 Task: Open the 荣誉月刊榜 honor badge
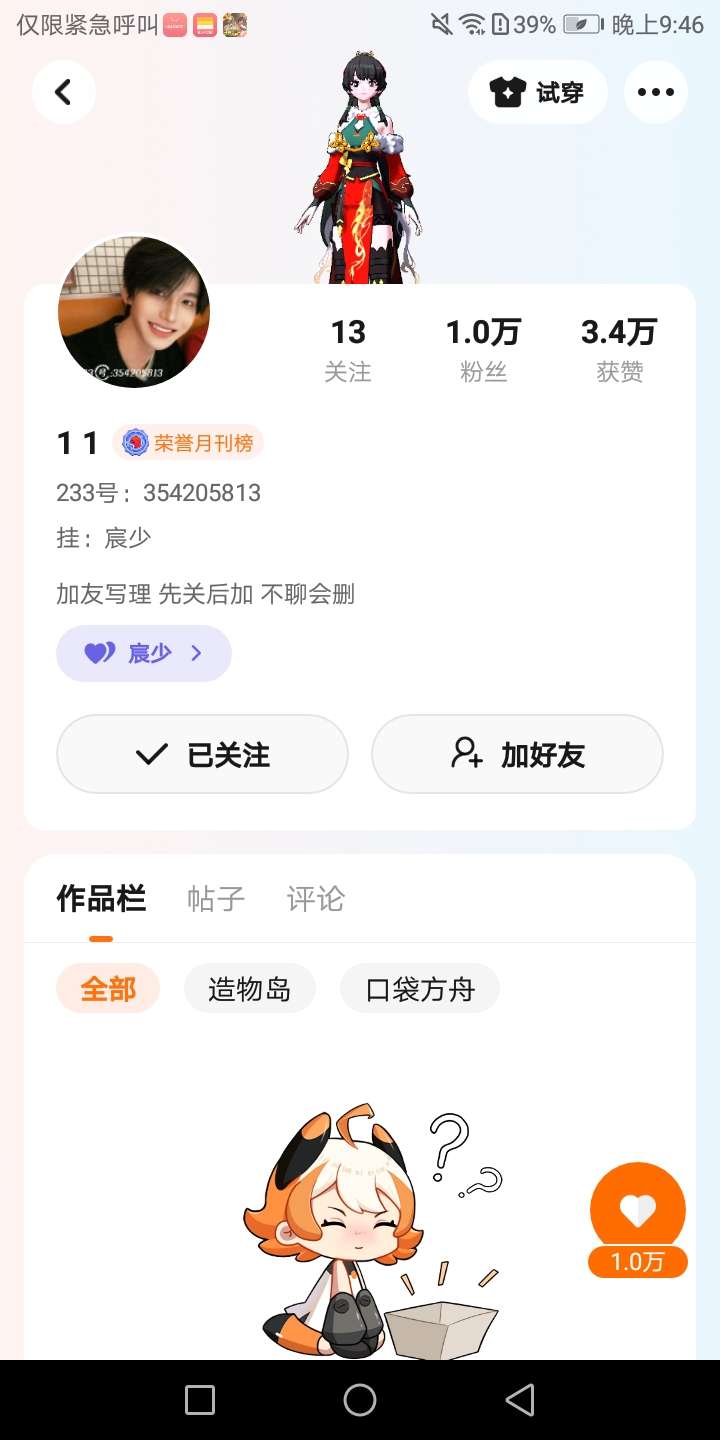pos(188,443)
